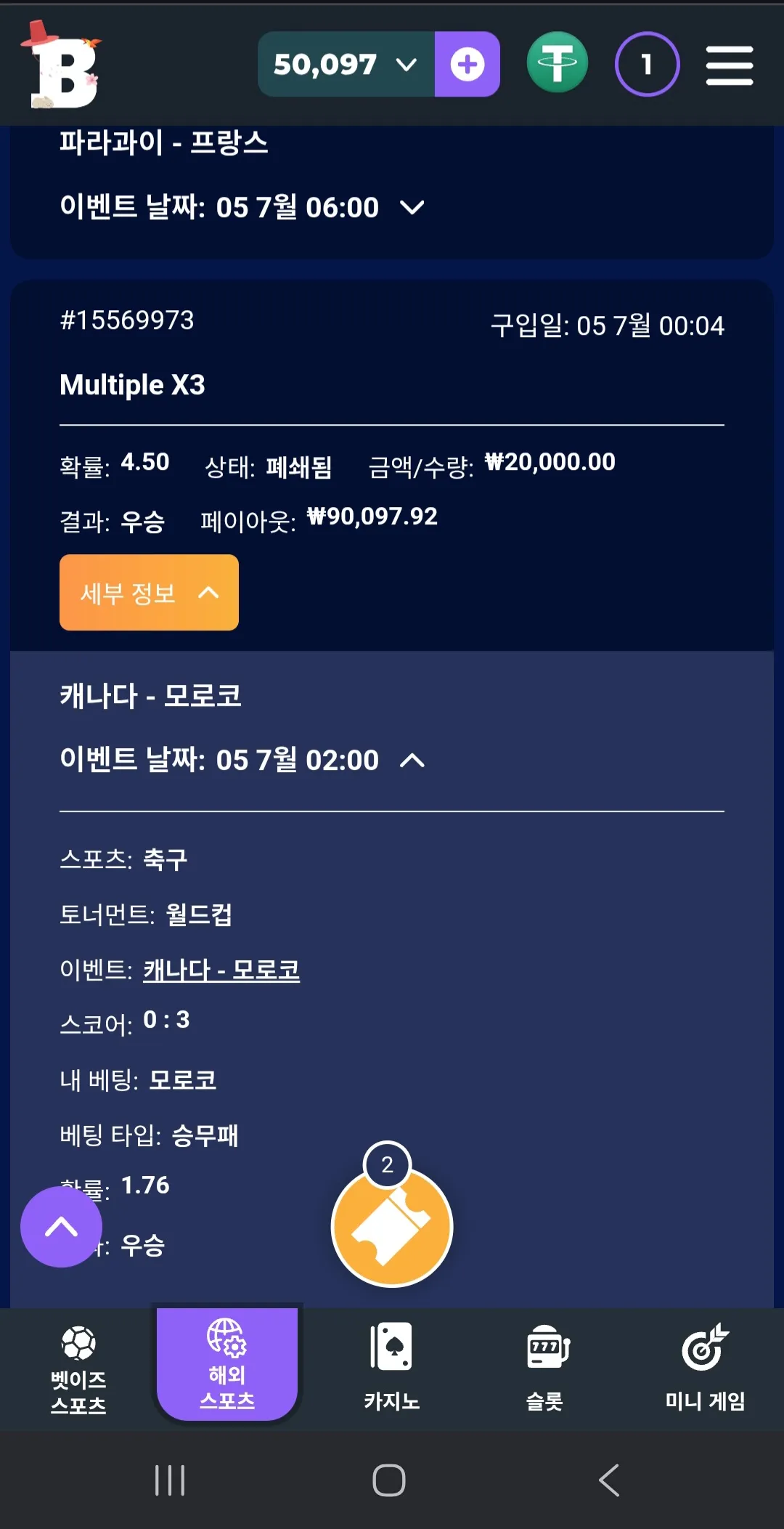784x1529 pixels.
Task: Tap the B logo to go home
Action: [x=62, y=64]
